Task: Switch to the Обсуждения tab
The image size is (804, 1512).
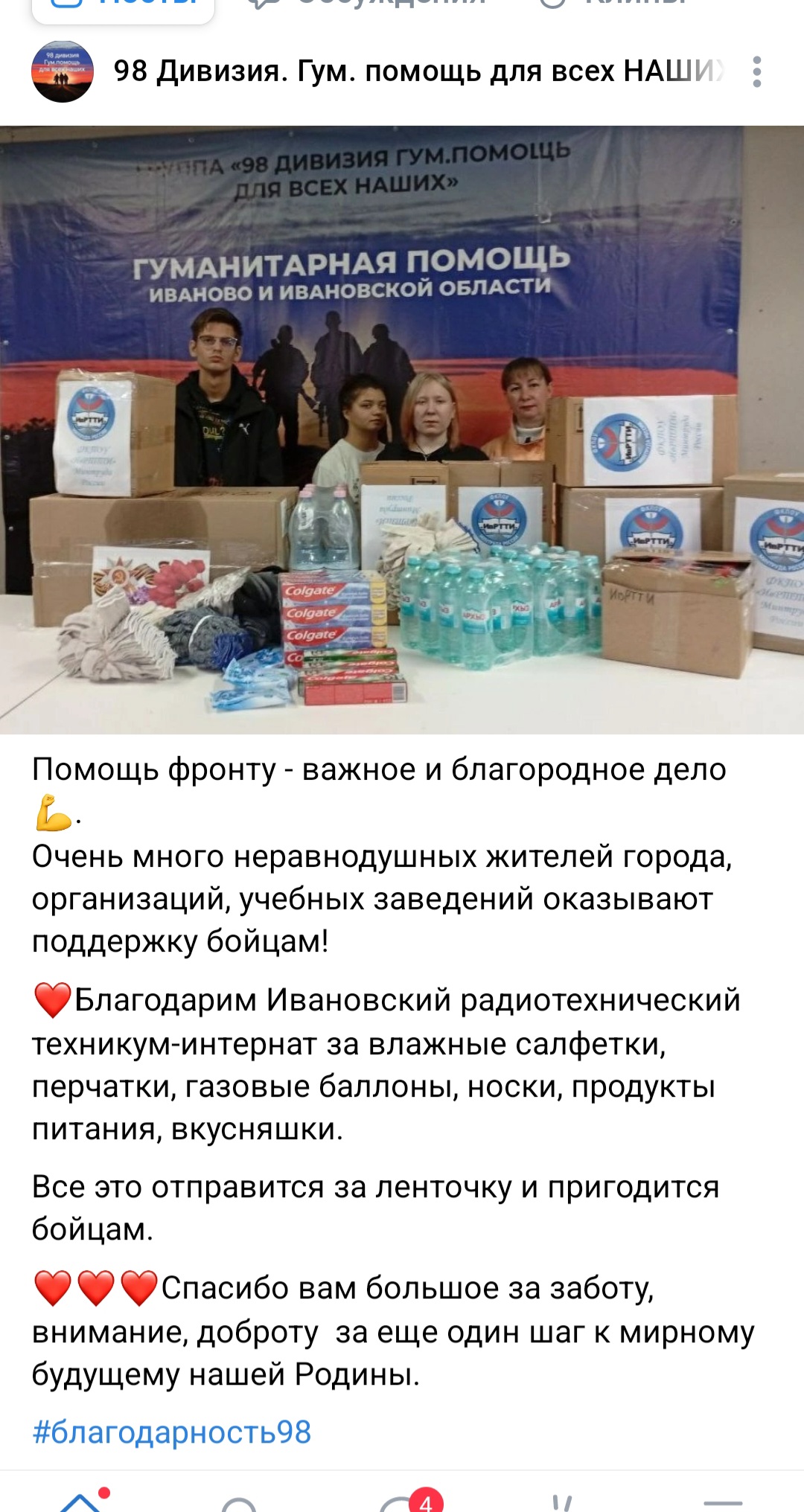Action: pos(368,4)
